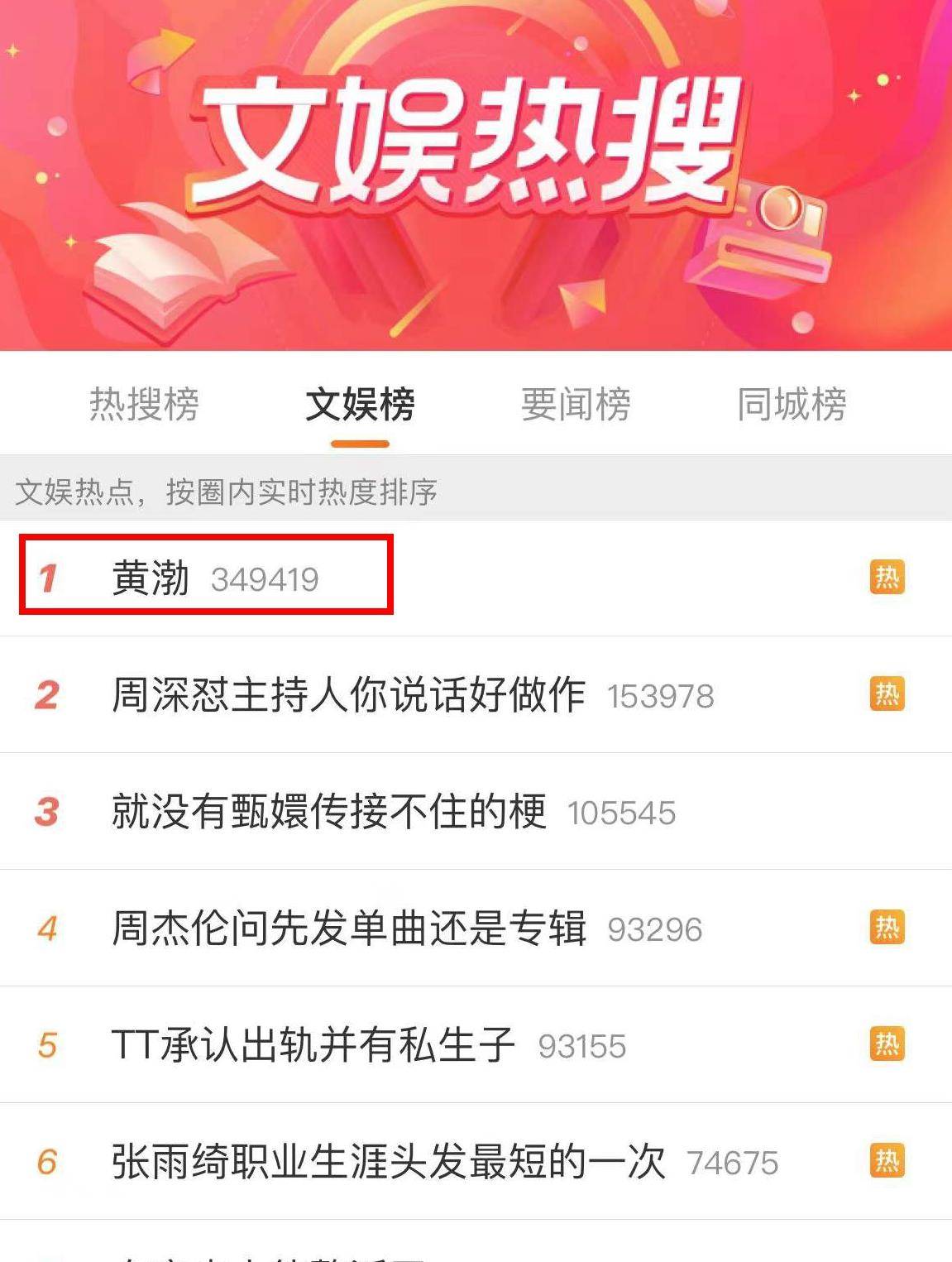Open 周深怼主持人你说话好做作 topic

[348, 694]
